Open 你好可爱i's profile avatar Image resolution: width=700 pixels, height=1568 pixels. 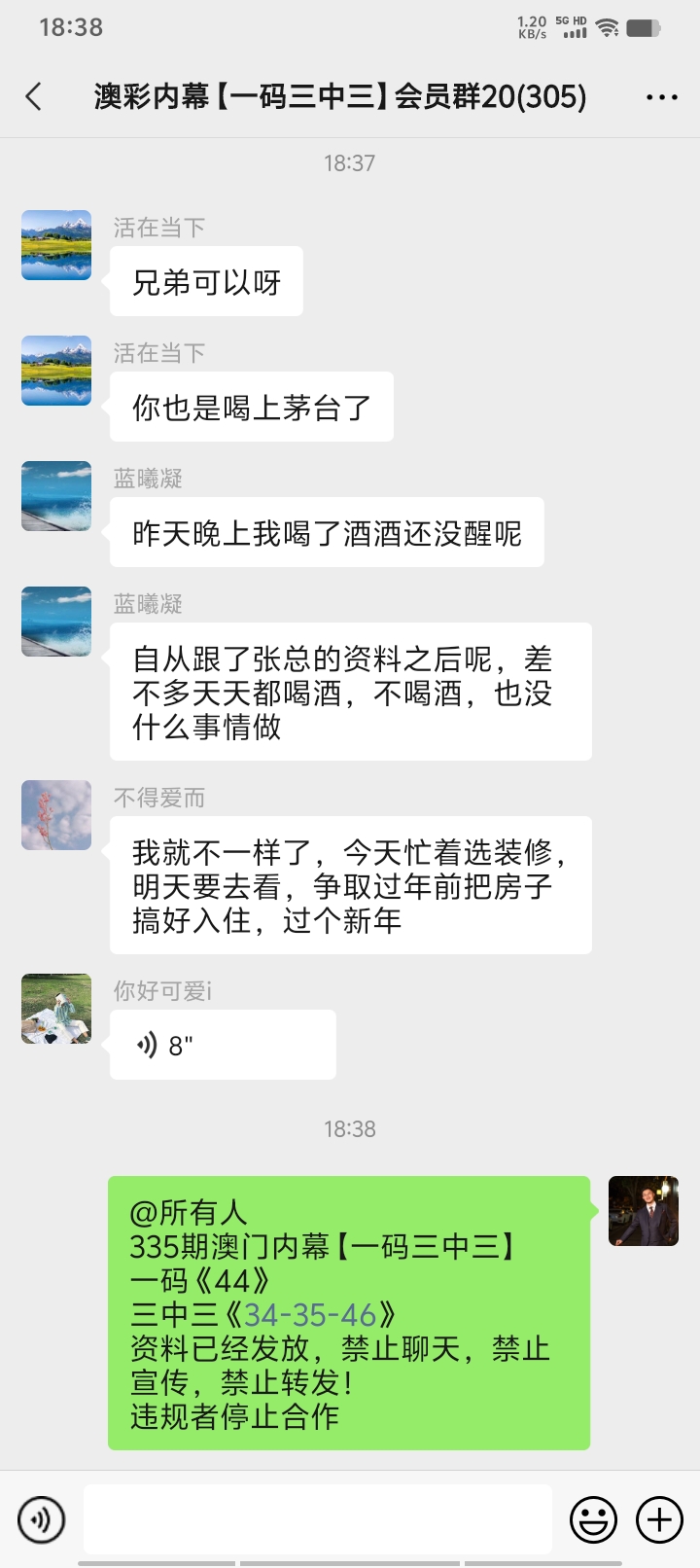(56, 1009)
